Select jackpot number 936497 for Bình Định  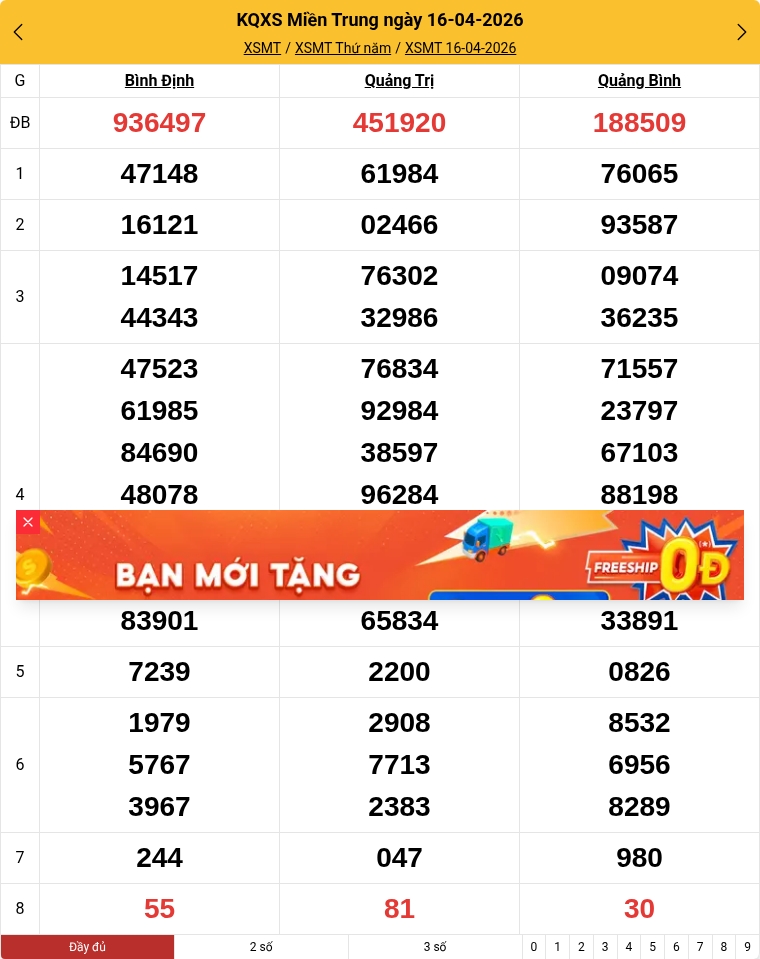159,123
